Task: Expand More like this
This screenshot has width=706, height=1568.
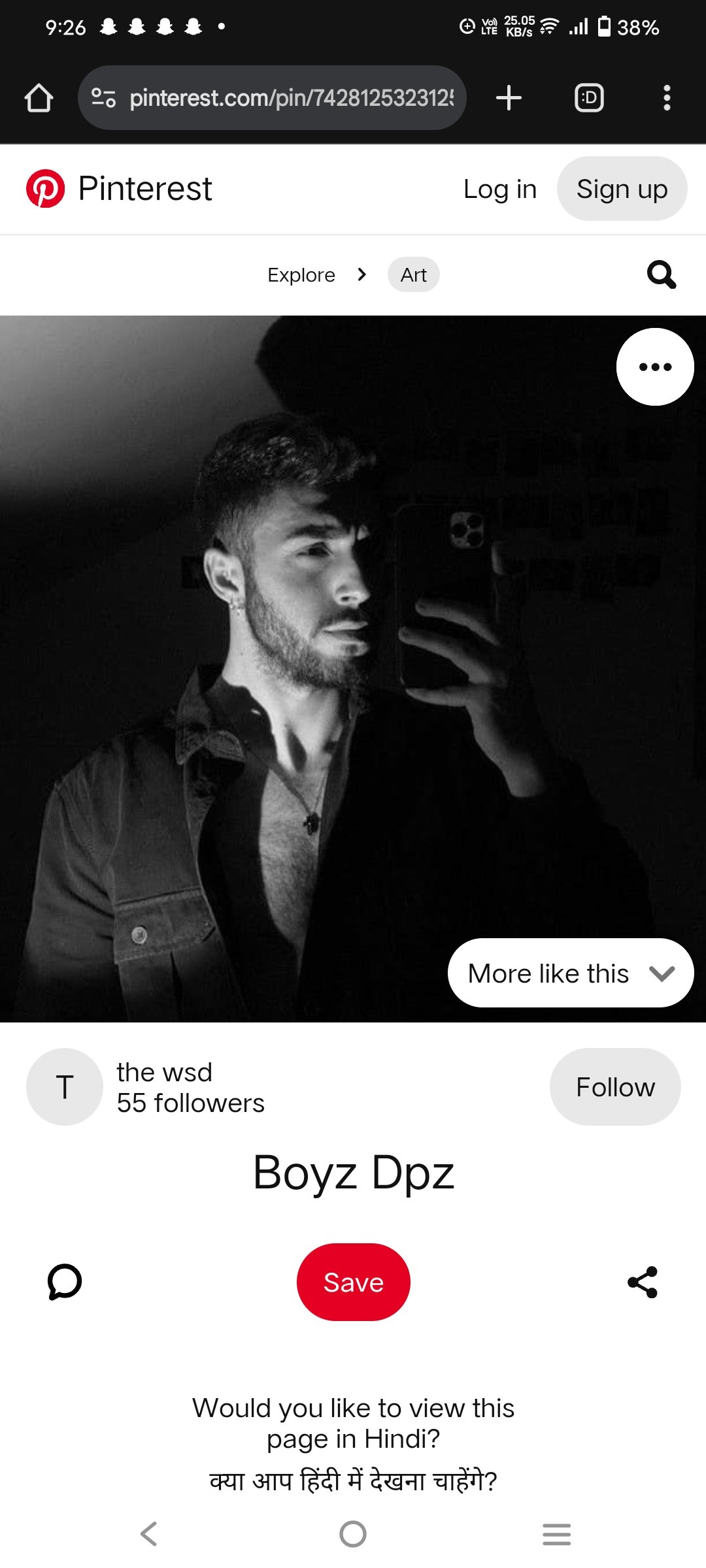Action: tap(570, 973)
